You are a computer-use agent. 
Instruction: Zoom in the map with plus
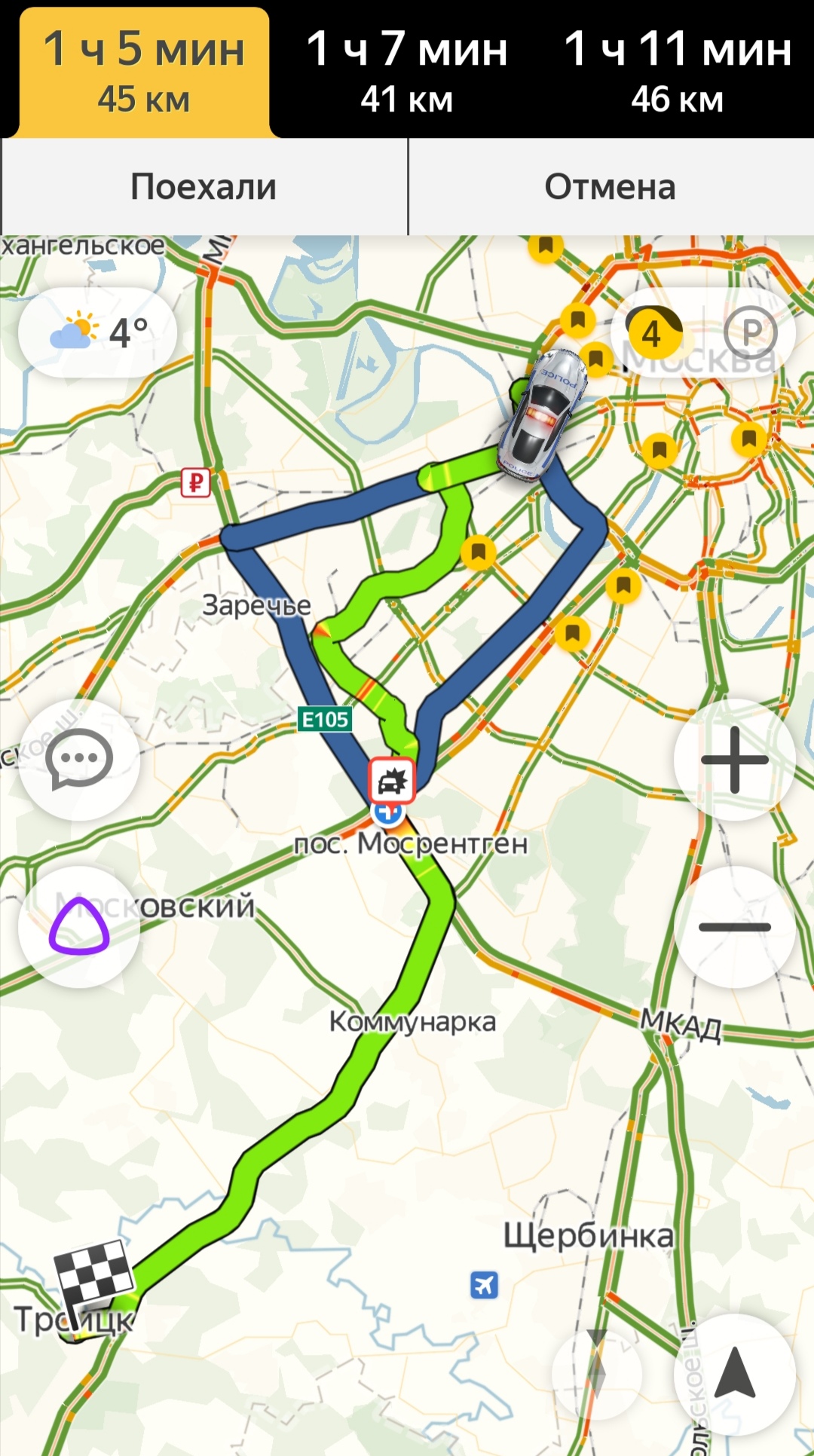coord(735,760)
